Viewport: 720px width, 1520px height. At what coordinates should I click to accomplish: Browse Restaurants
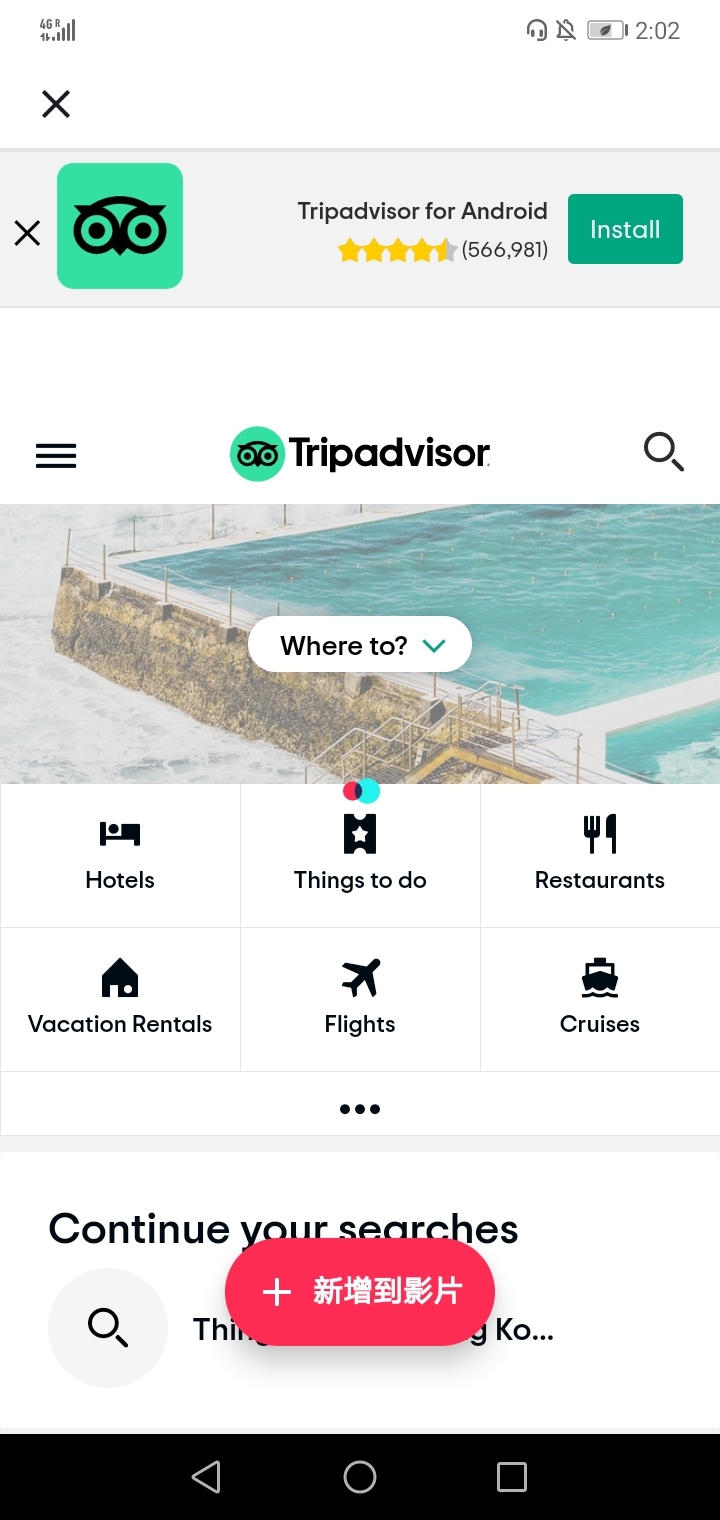coord(600,856)
